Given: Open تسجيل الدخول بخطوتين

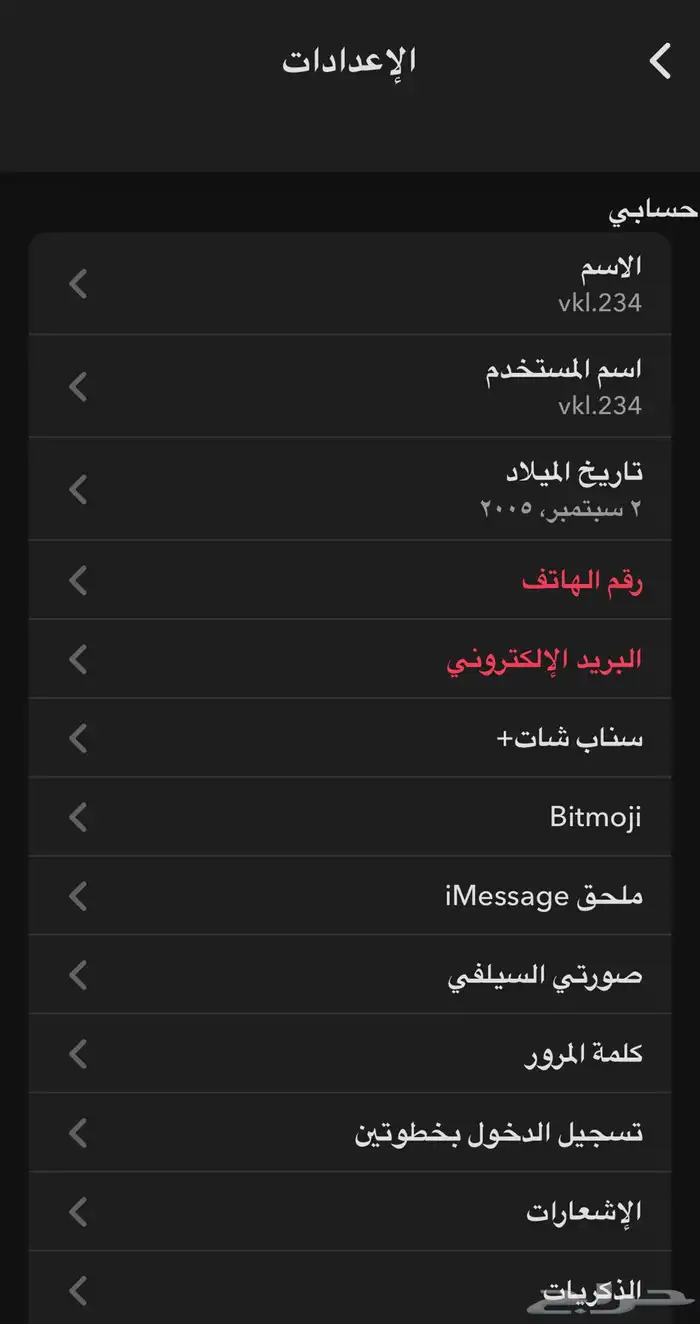Looking at the screenshot, I should (x=350, y=1133).
